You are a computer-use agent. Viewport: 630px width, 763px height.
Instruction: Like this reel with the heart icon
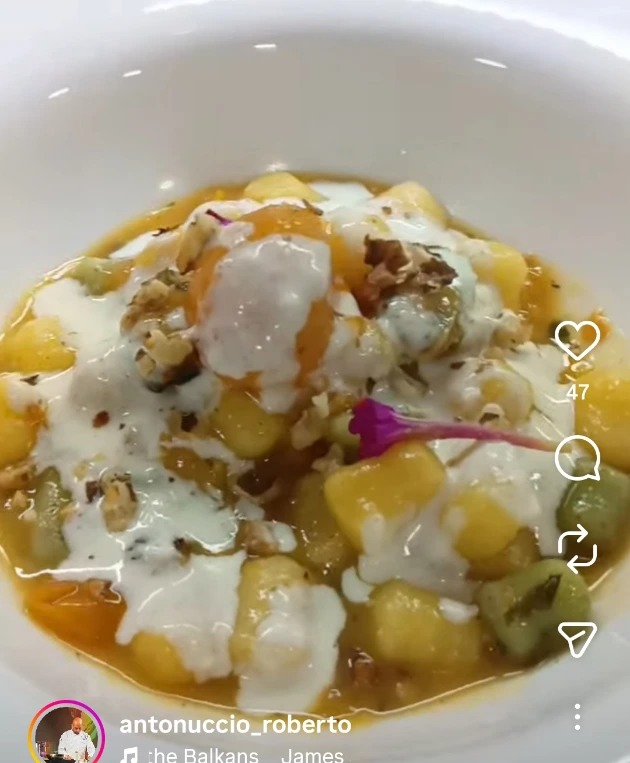coord(577,343)
